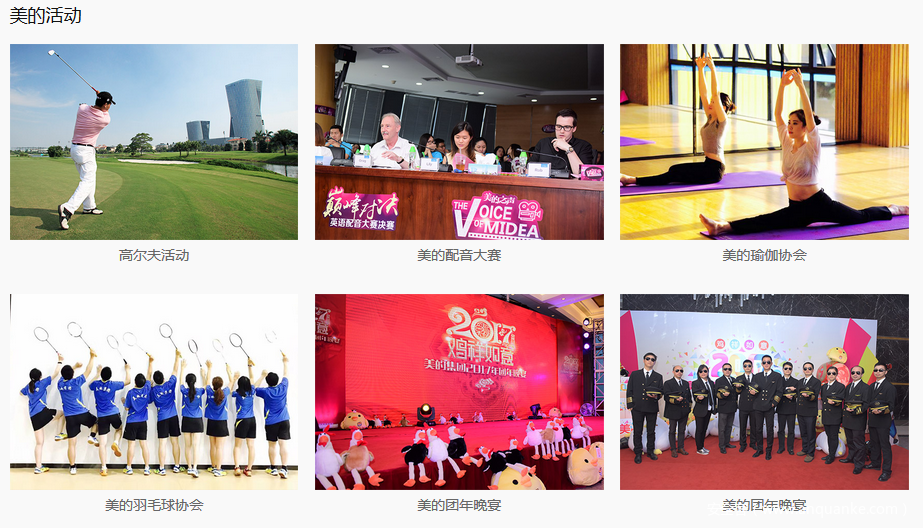
Task: Open the 美的羽毛球协会 badminton photo
Action: point(154,392)
